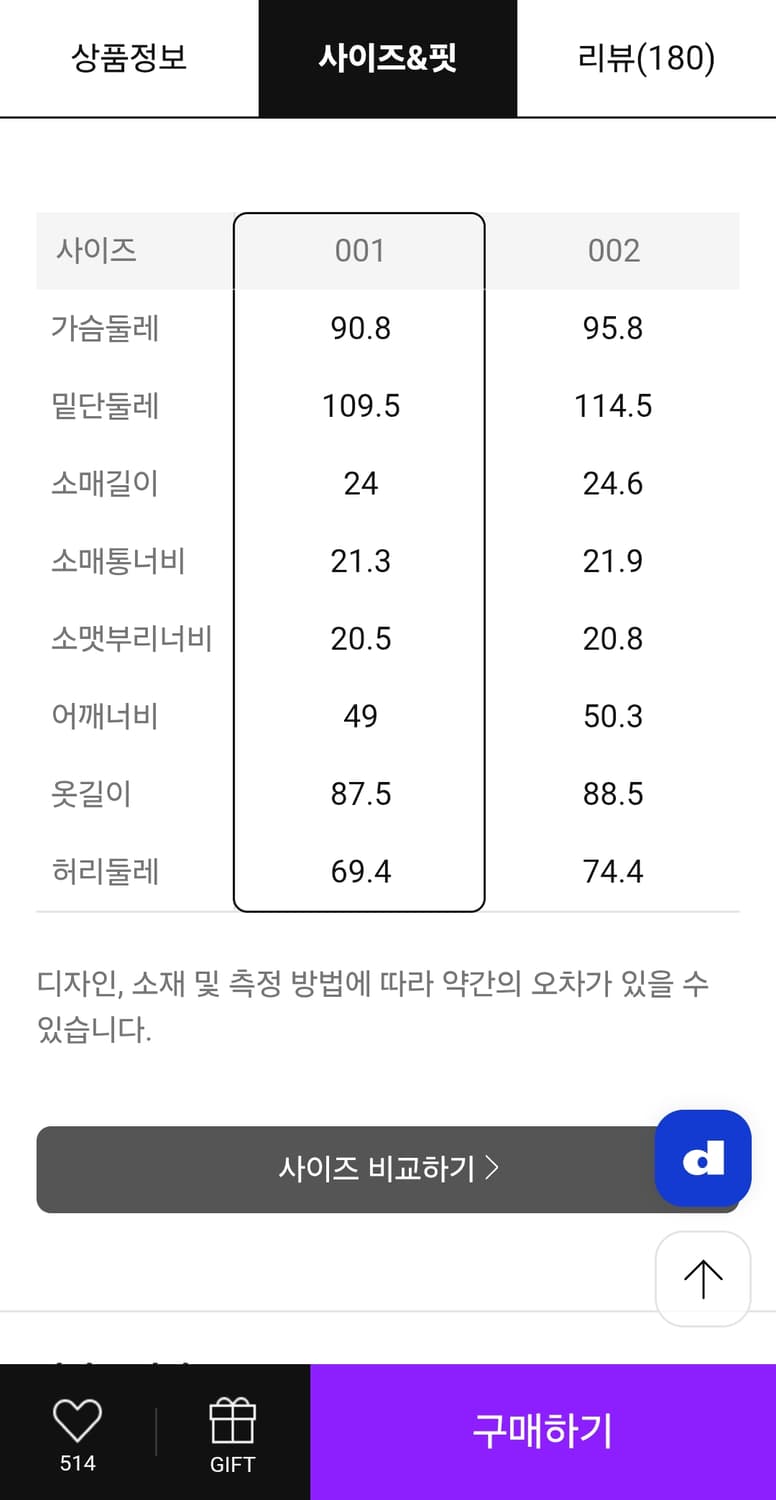Tap the floating blue 'd' icon
776x1500 pixels.
(701, 1158)
